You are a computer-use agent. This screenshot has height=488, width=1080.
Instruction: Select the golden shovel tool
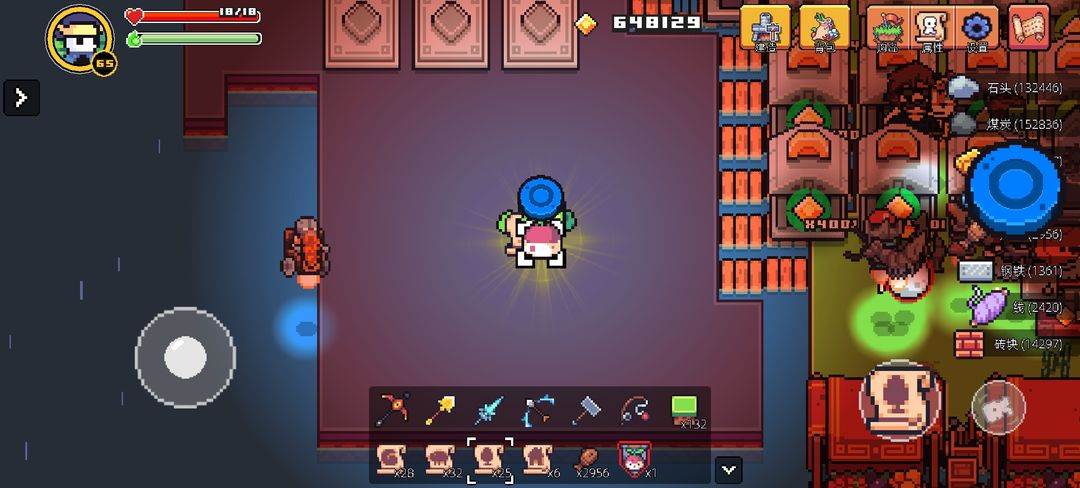[x=441, y=408]
